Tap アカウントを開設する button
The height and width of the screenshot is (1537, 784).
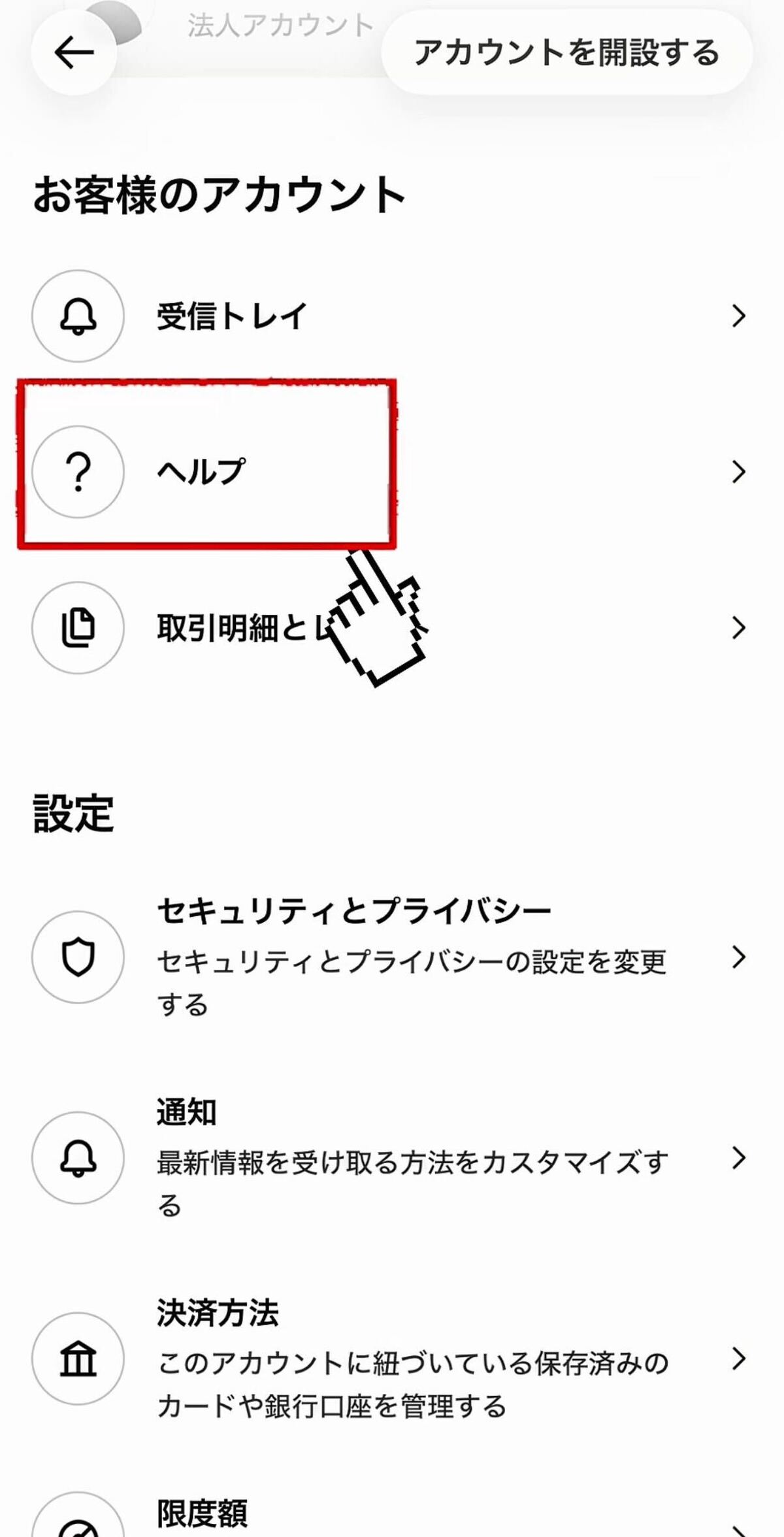pos(566,53)
